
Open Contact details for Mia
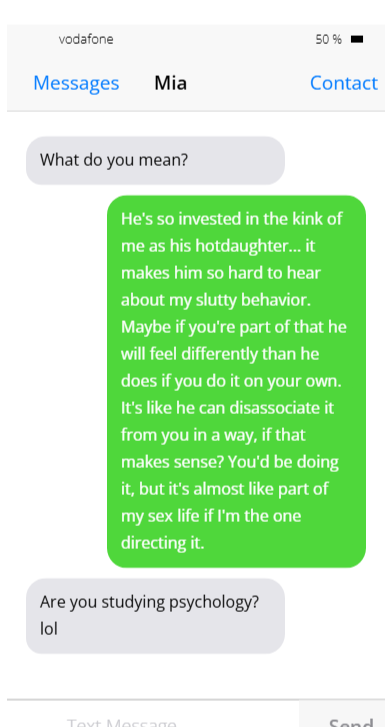pos(344,83)
